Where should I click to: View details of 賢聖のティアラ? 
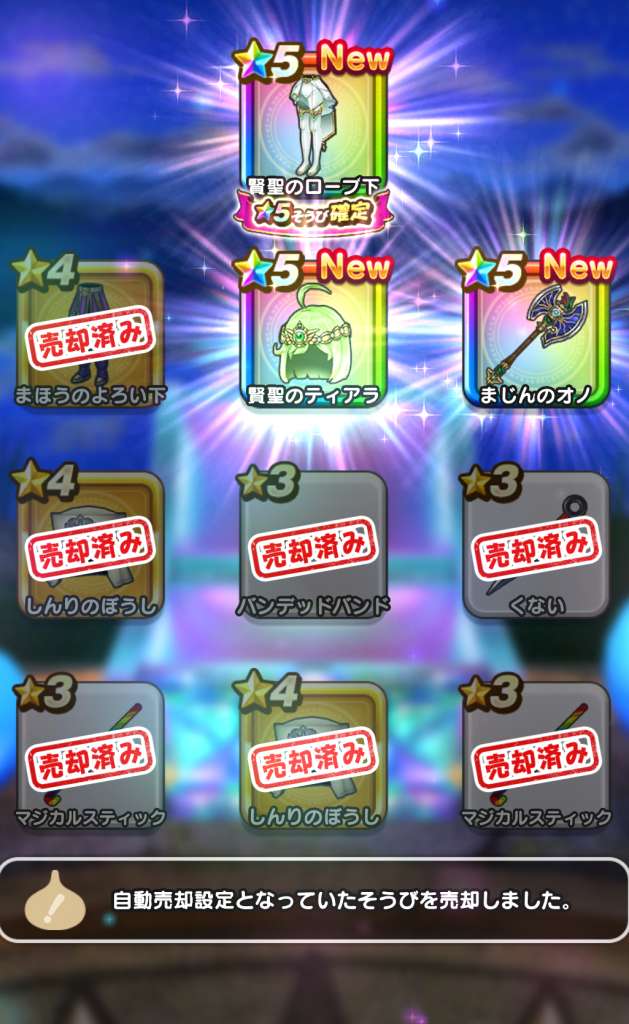[313, 335]
